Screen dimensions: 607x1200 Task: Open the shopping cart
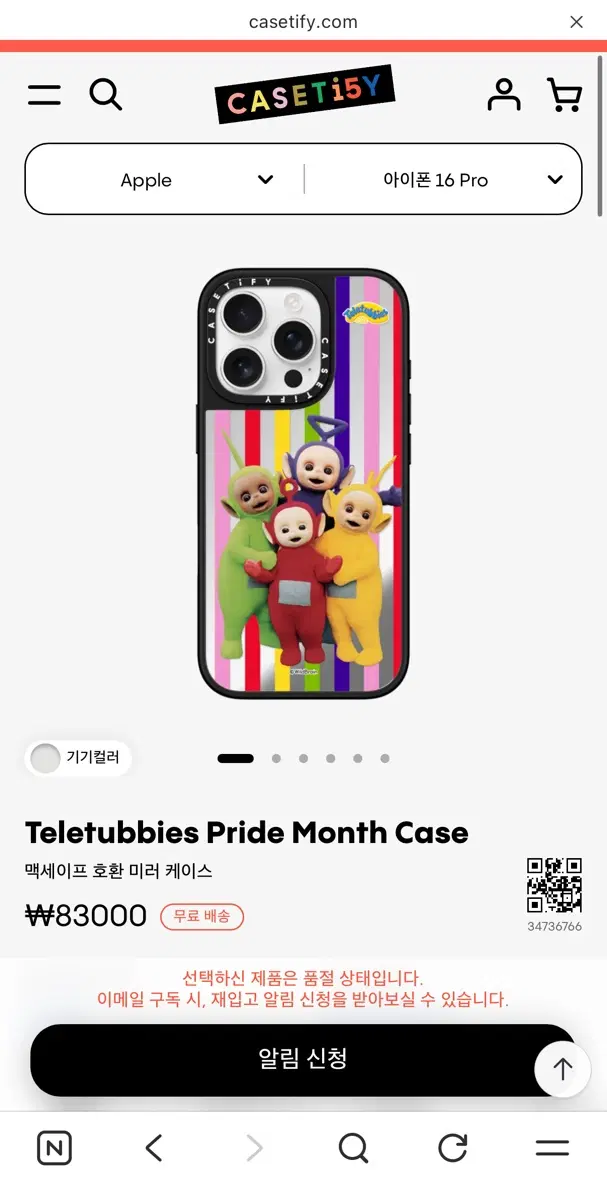coord(564,95)
